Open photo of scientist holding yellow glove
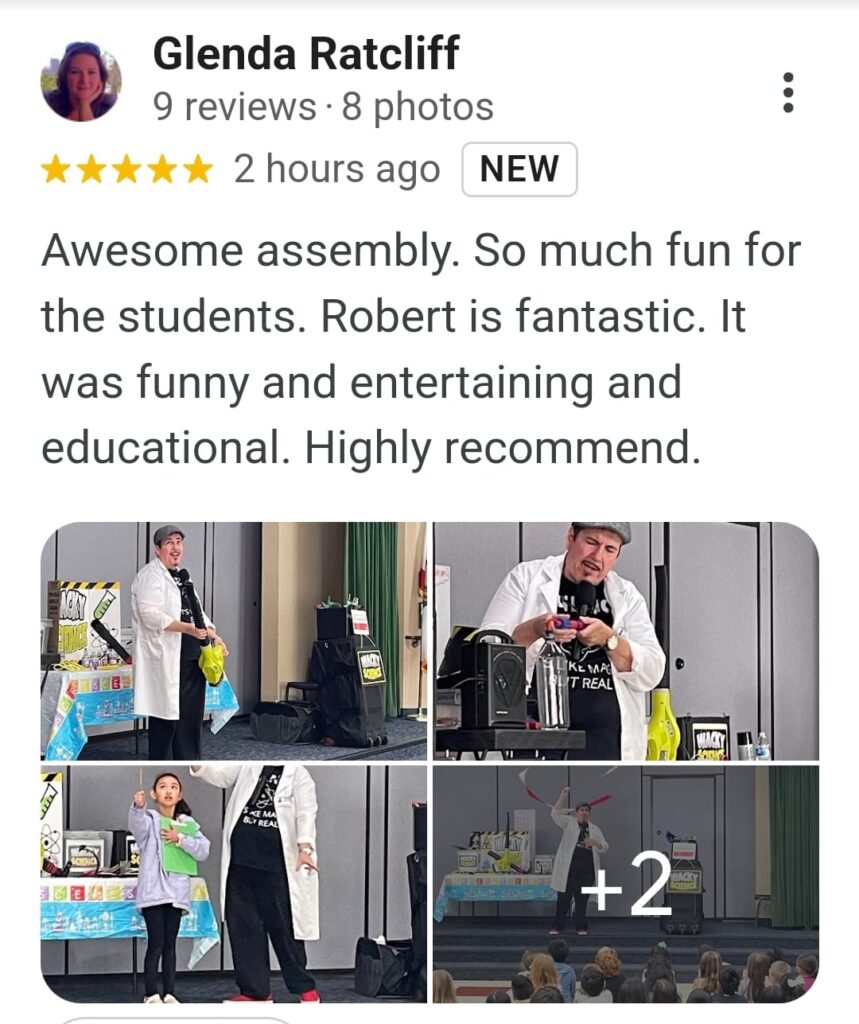 (234, 641)
